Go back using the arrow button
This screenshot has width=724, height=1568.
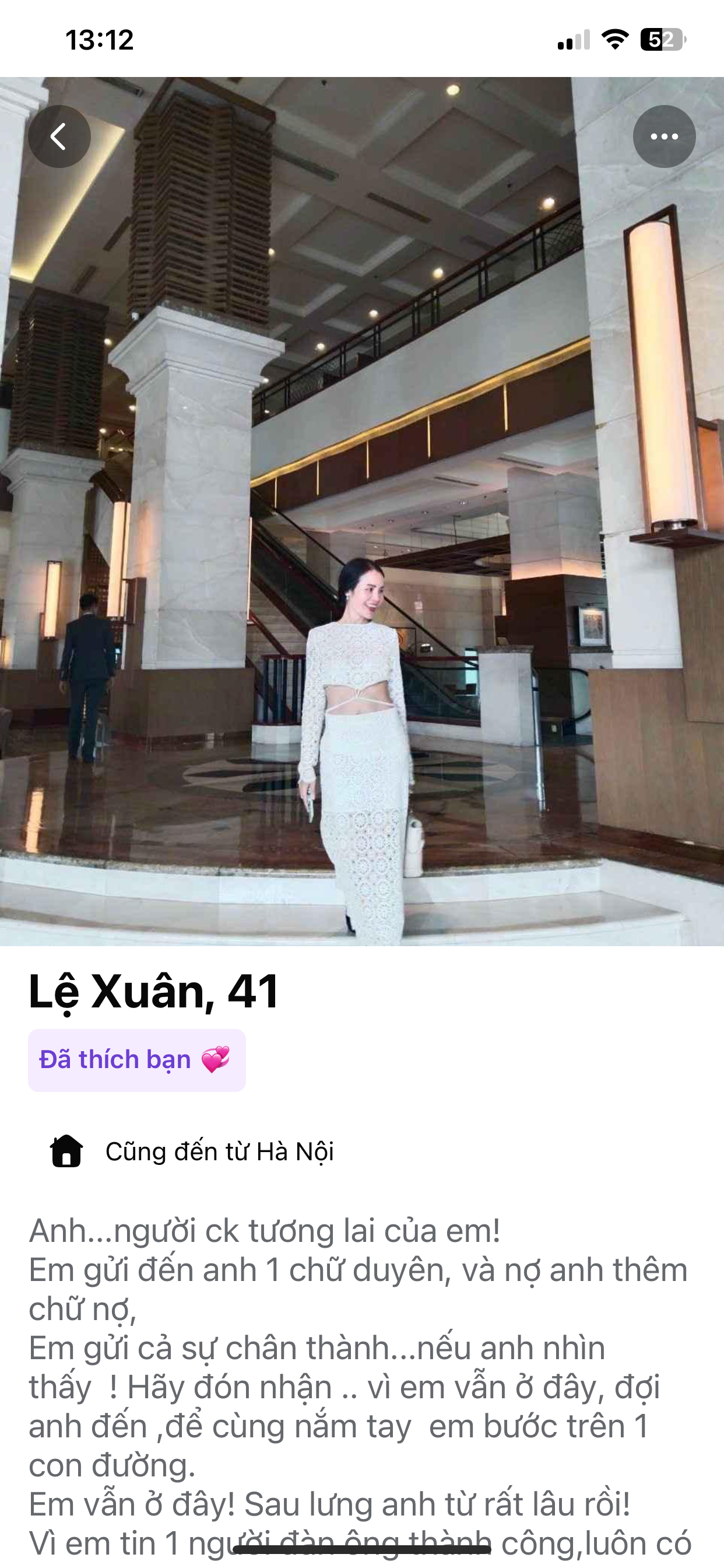pyautogui.click(x=59, y=136)
